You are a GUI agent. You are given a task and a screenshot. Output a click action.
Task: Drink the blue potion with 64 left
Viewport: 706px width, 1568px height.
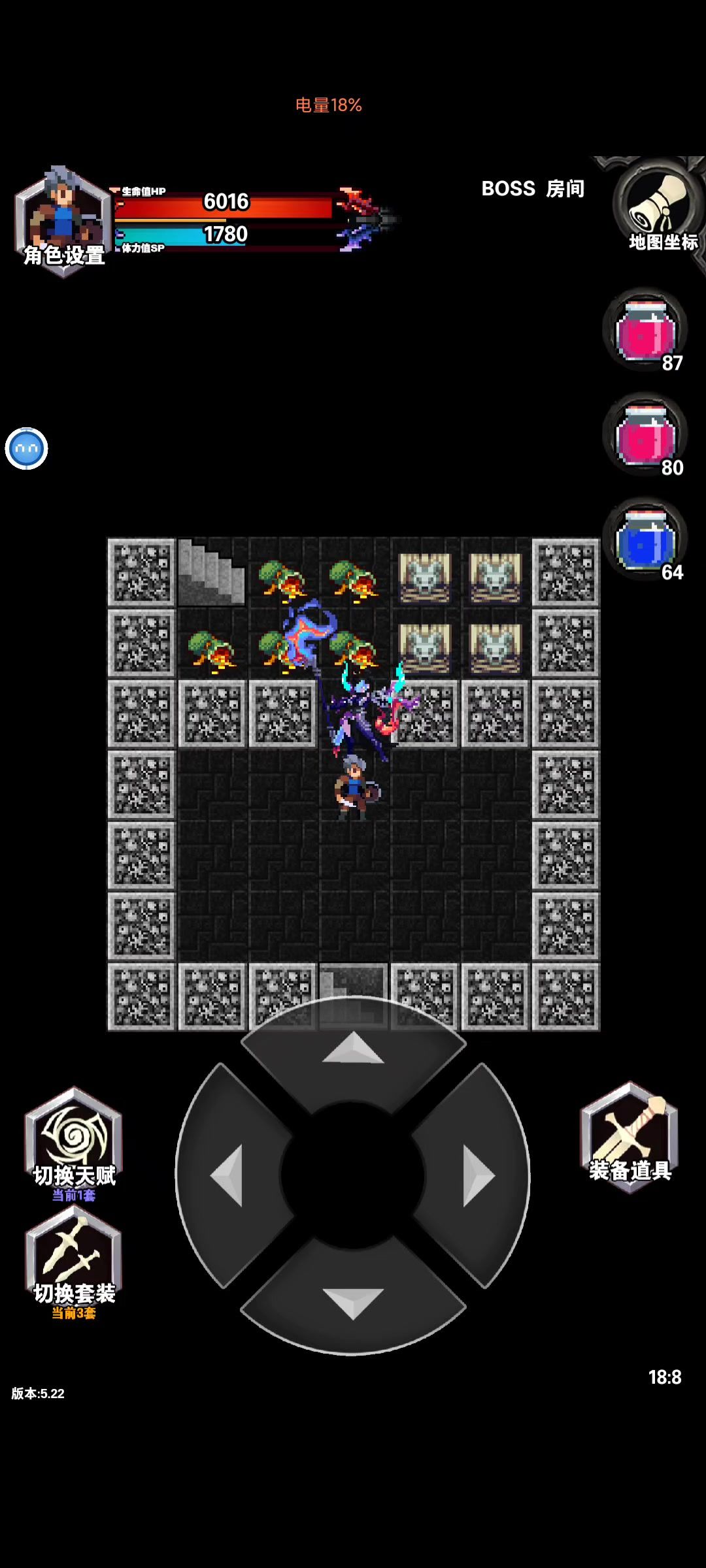click(x=645, y=540)
